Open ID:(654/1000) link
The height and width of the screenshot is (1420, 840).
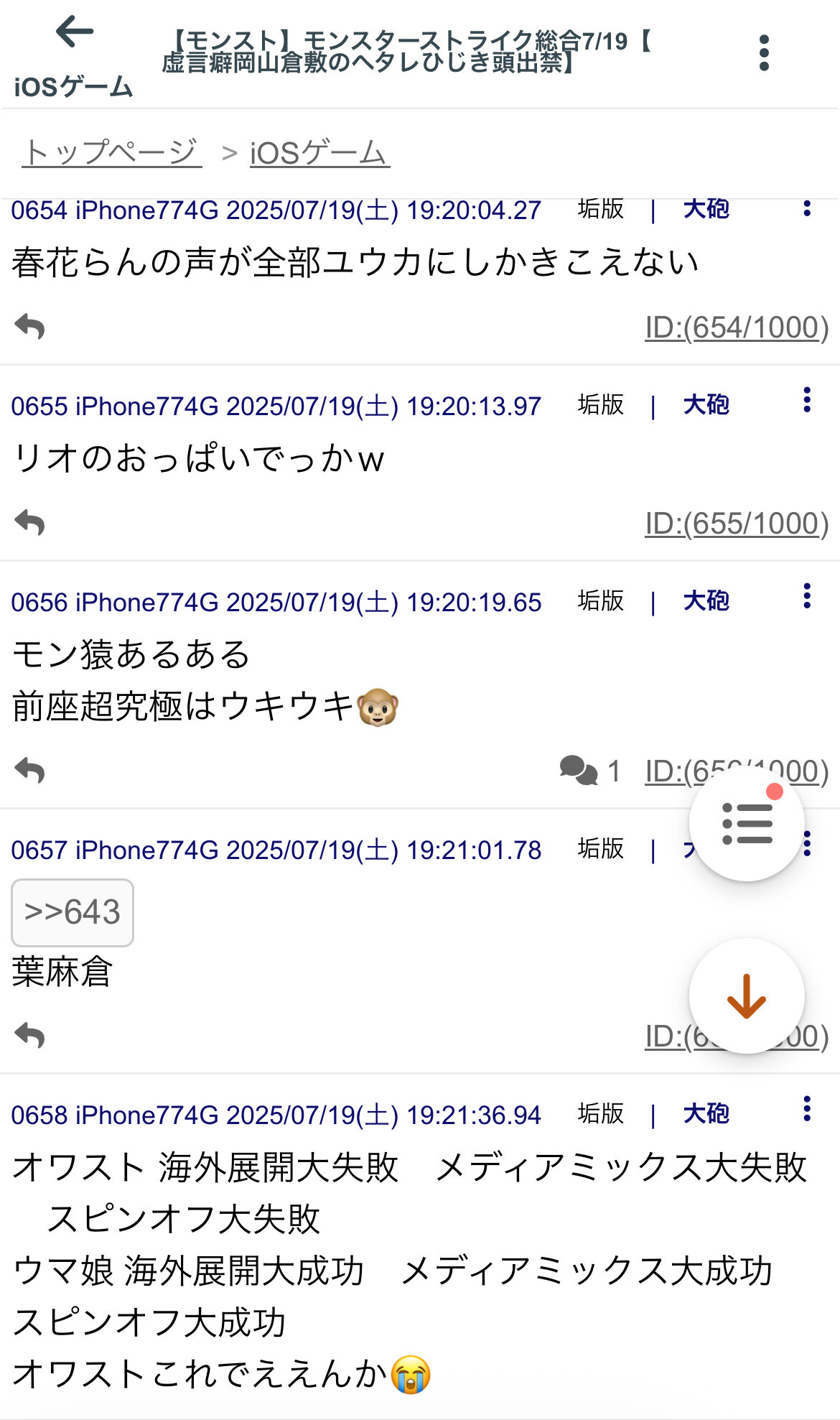click(737, 328)
